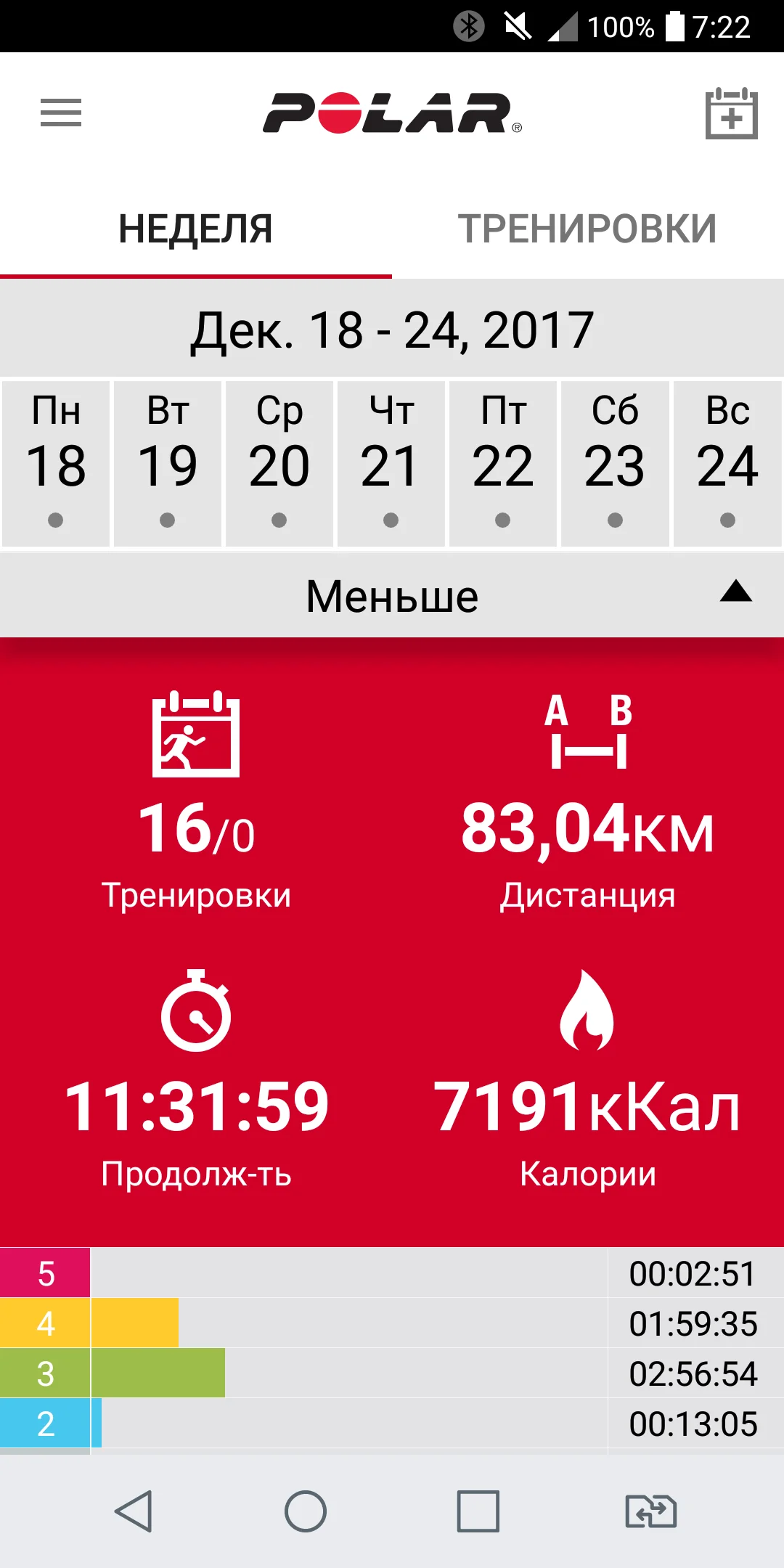
Task: Collapse the summary with Меньше
Action: [x=392, y=597]
